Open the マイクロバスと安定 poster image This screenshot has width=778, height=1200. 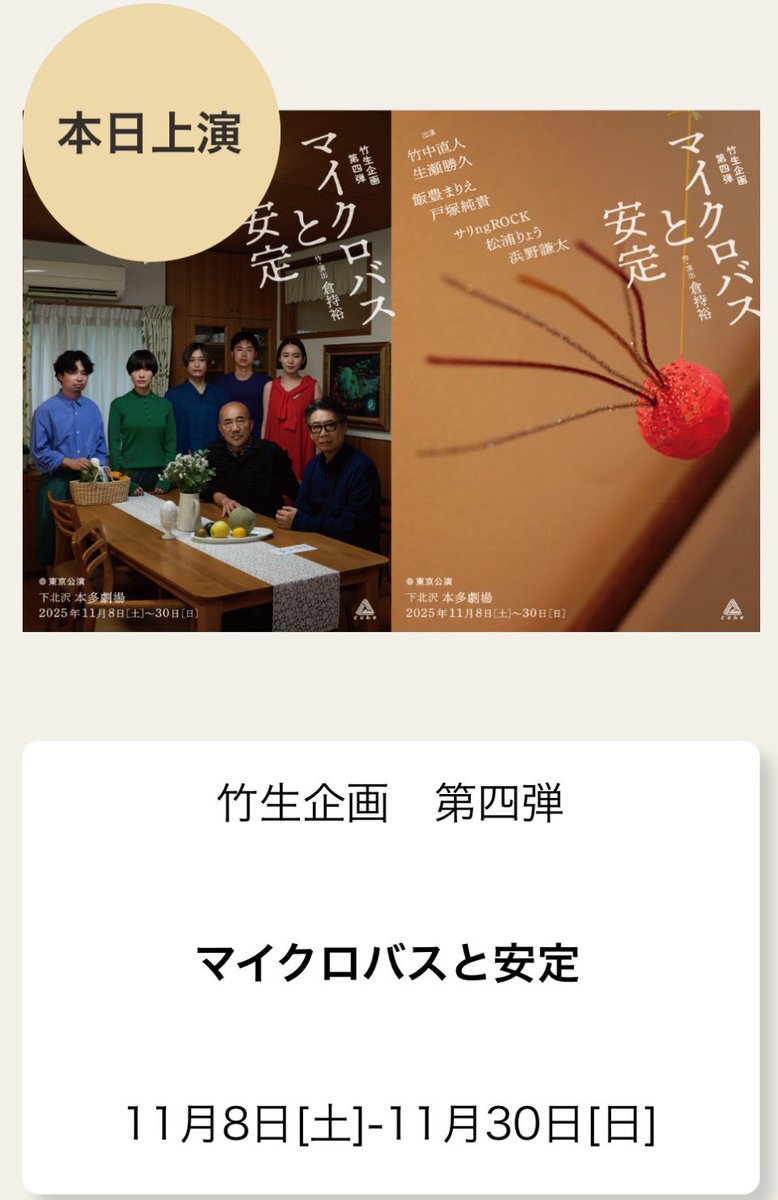click(390, 371)
